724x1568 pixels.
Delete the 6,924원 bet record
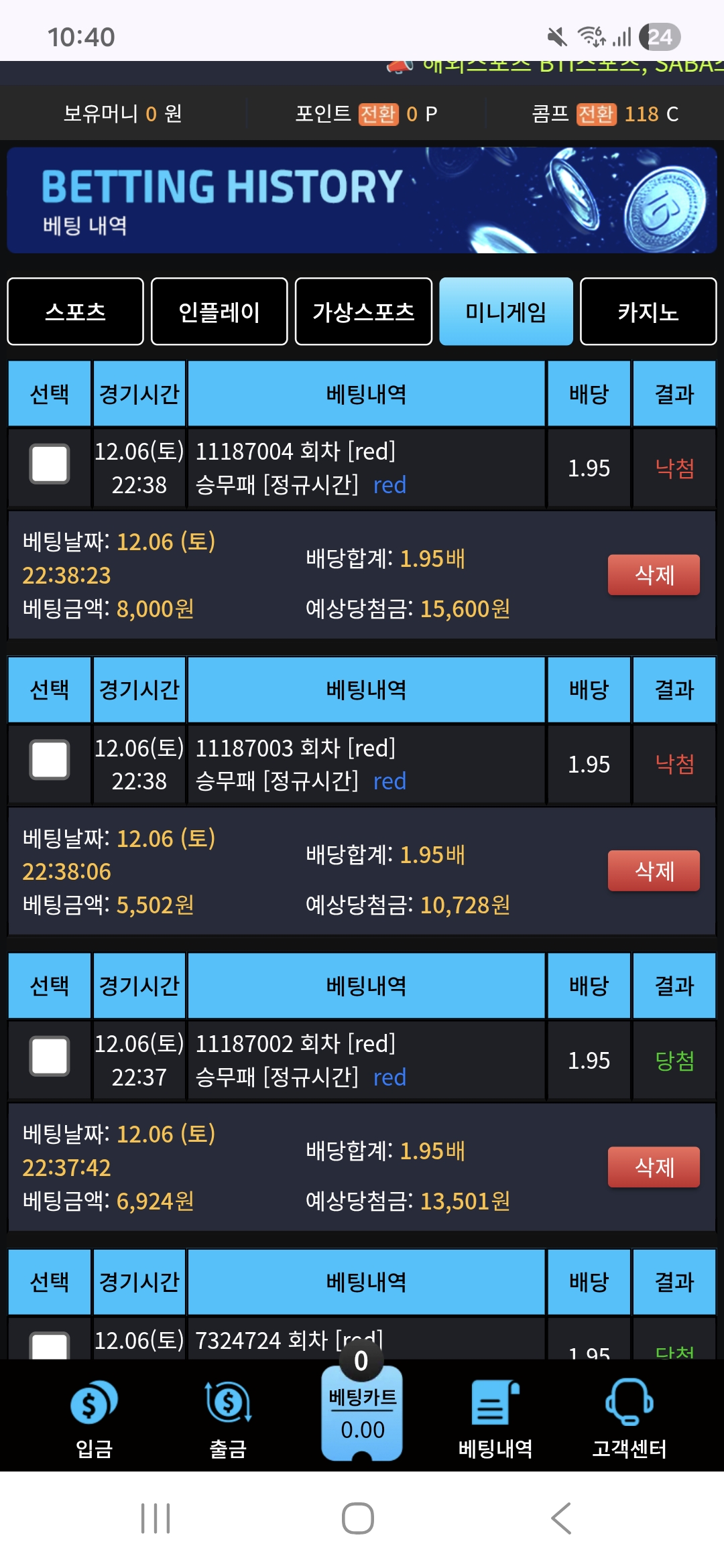coord(654,1167)
